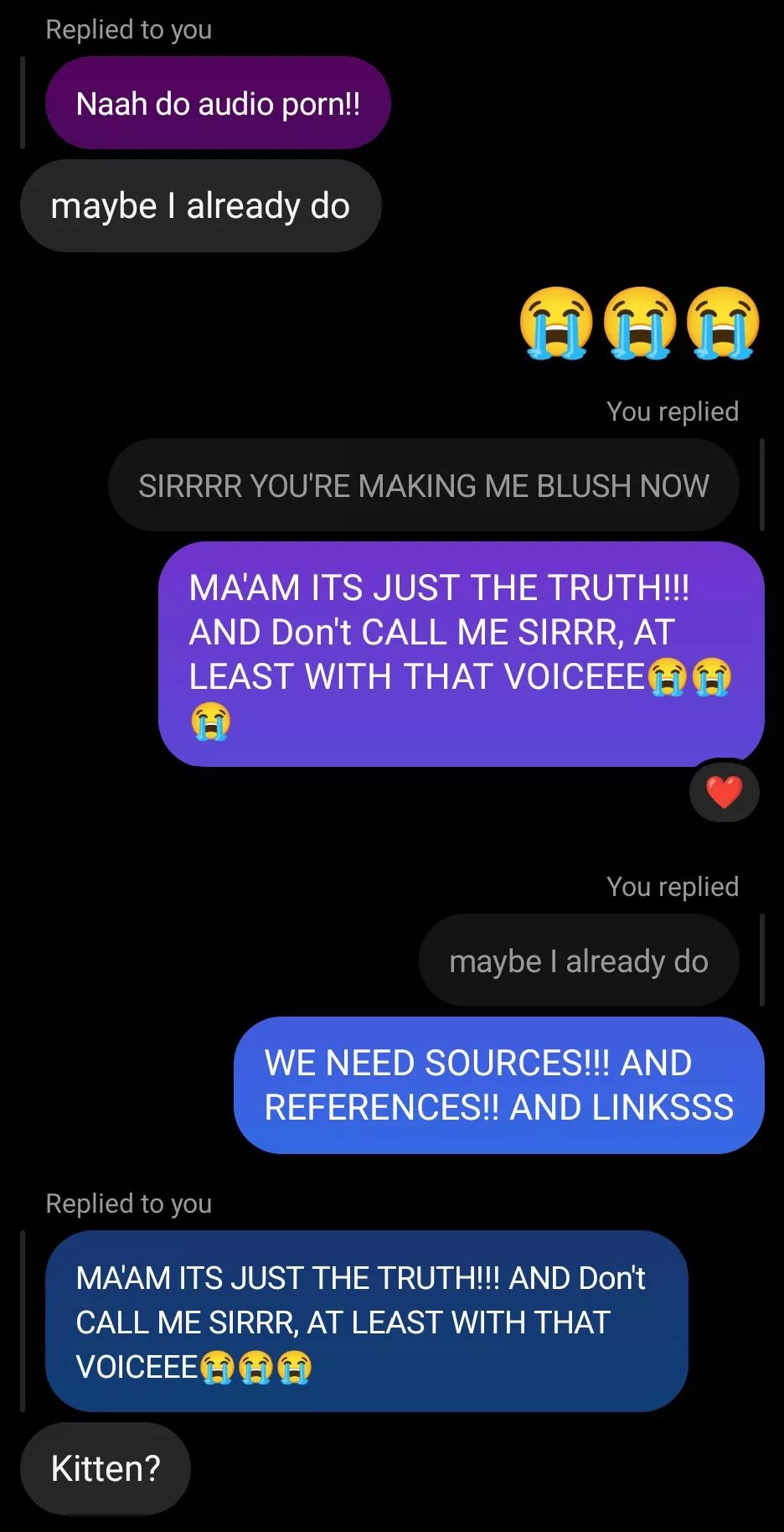The image size is (784, 1532).
Task: Open the heart reaction on the MA'AM message
Action: 724,792
